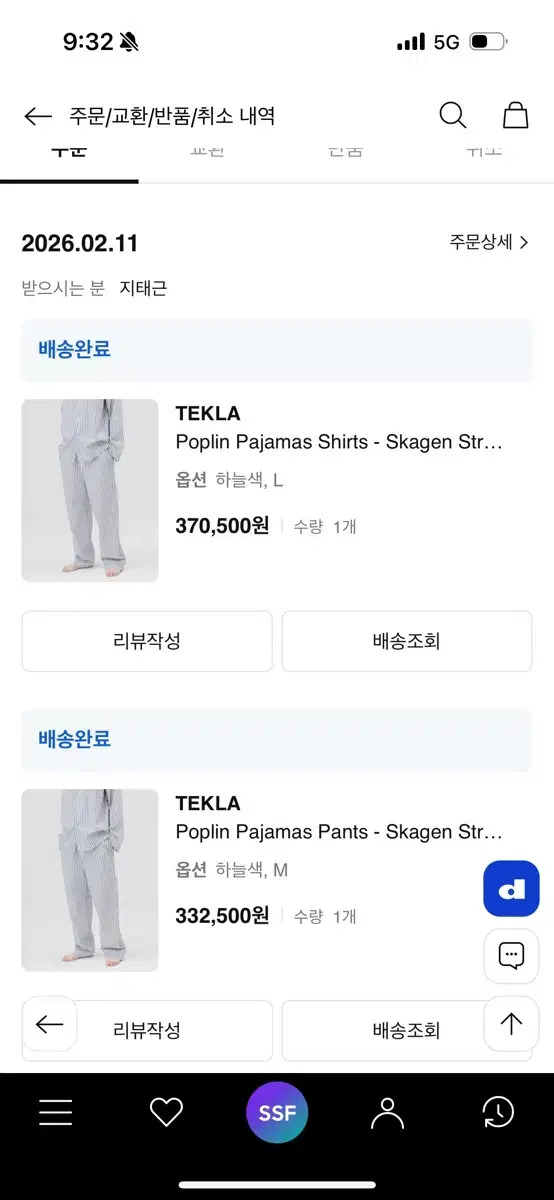
Task: Open recently viewed history tab
Action: (498, 1112)
